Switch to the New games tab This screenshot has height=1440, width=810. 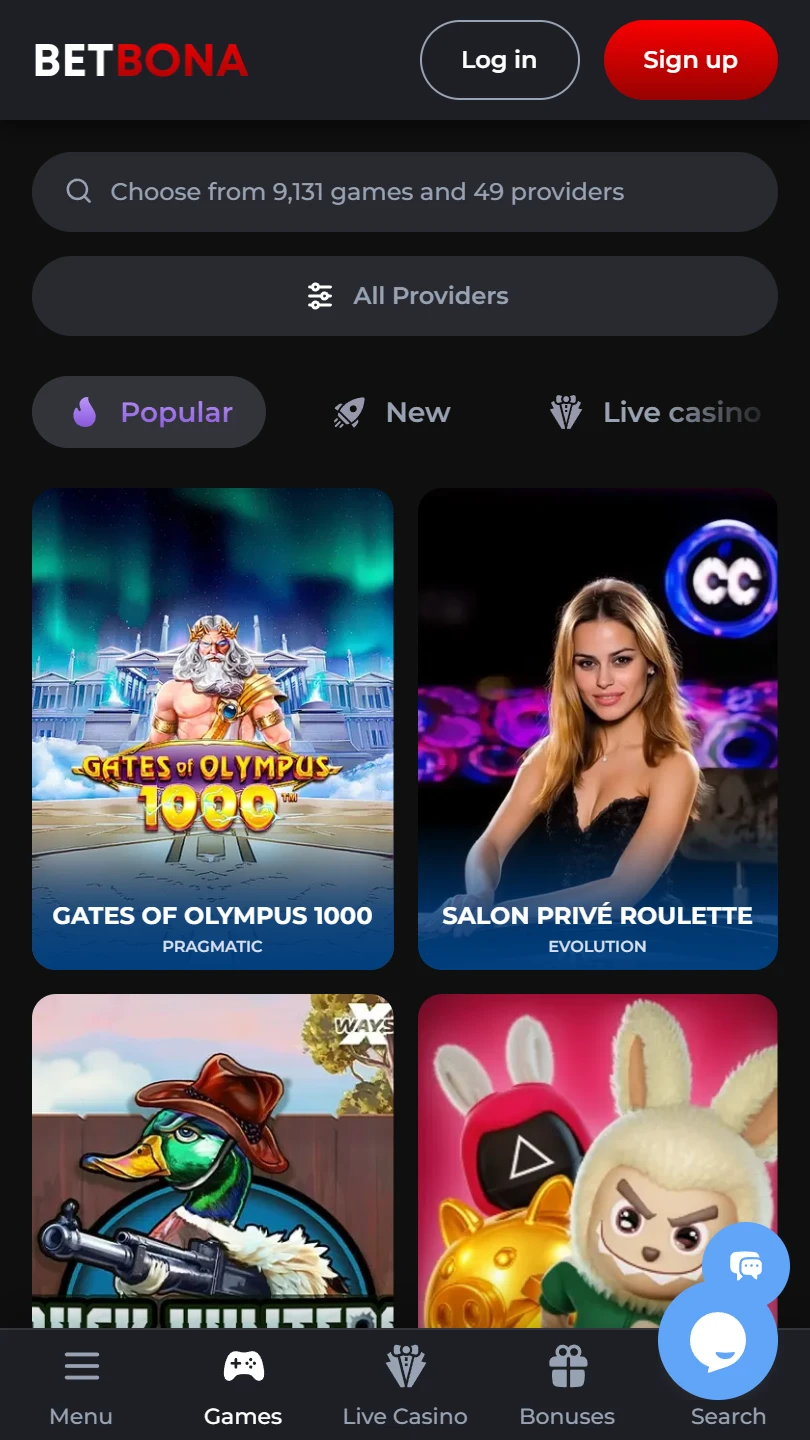click(392, 412)
